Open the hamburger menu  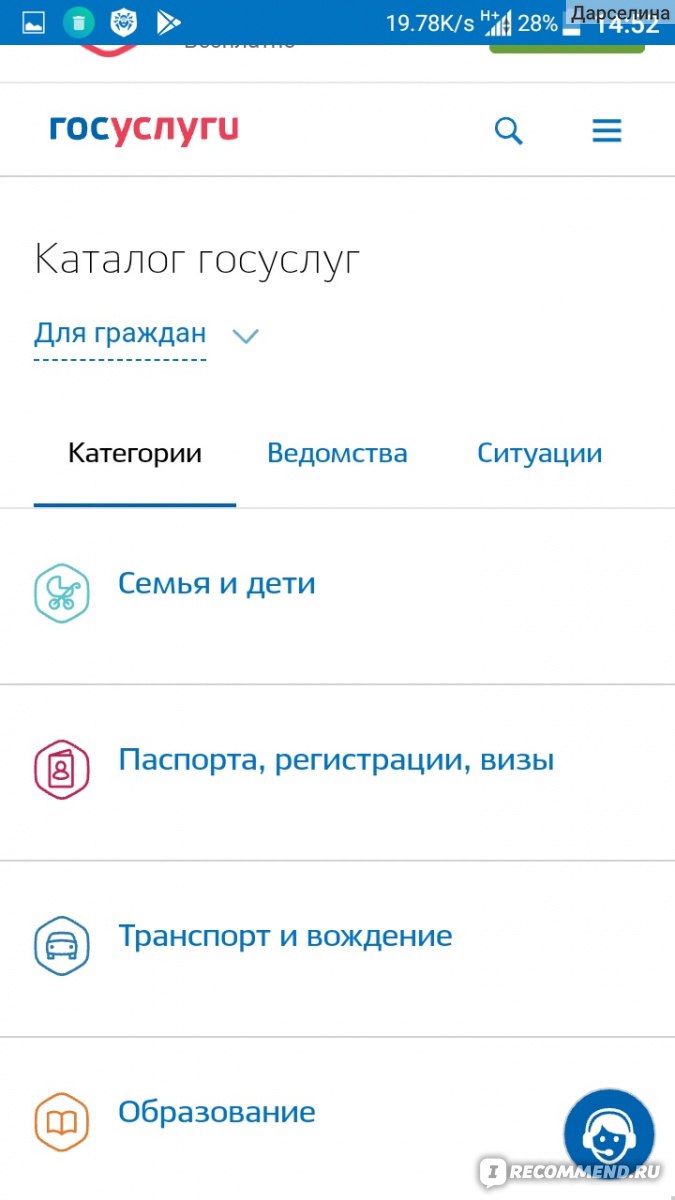pyautogui.click(x=607, y=131)
